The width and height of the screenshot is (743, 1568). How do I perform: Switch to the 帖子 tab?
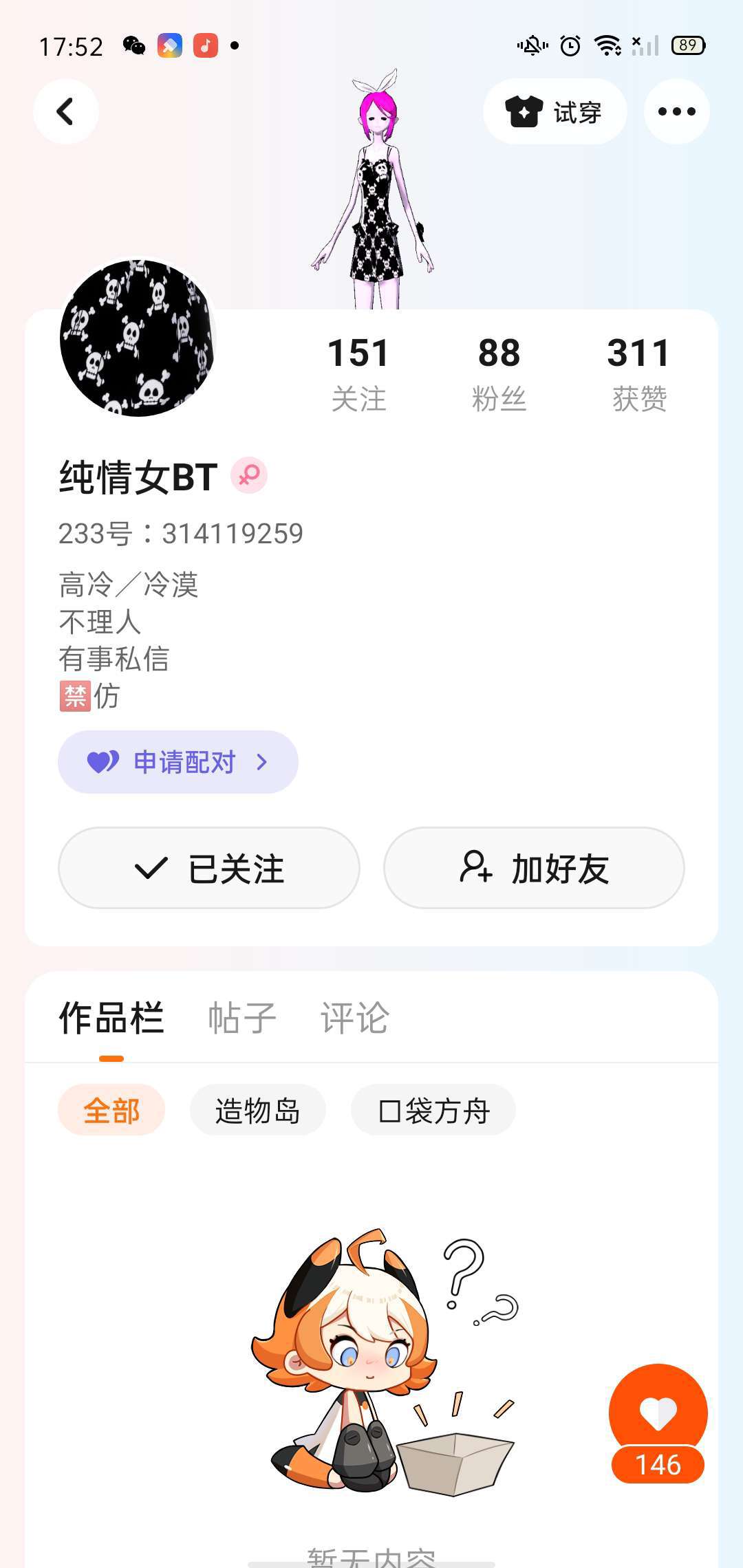pos(242,1019)
